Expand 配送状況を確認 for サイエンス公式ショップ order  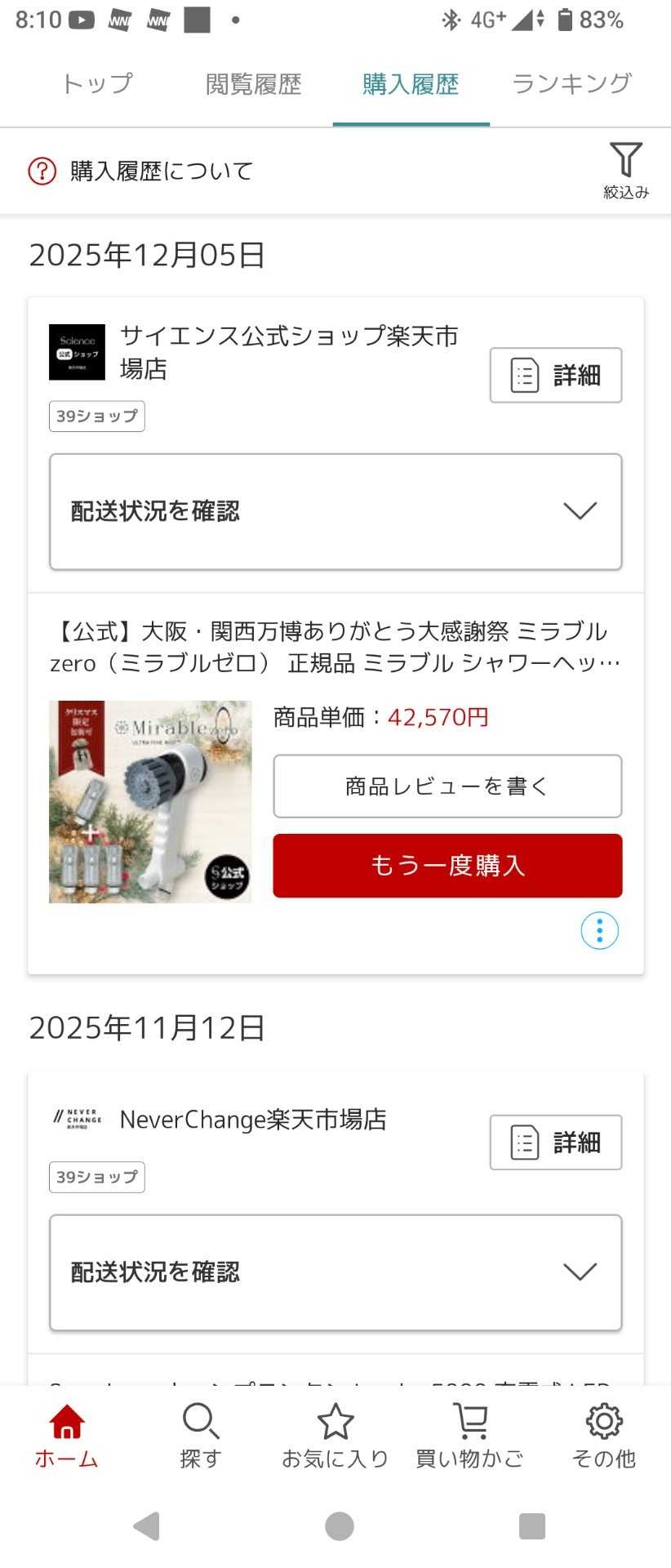(x=335, y=511)
